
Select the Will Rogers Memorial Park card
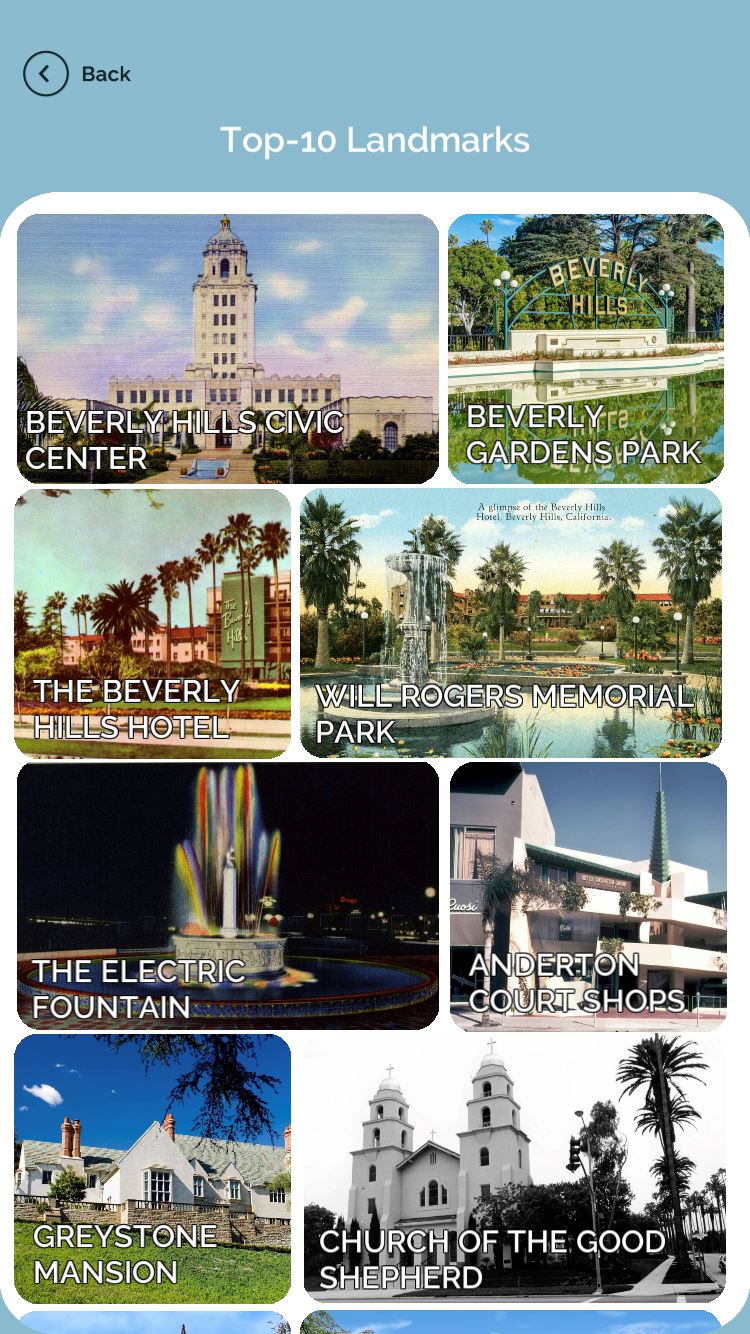point(511,623)
